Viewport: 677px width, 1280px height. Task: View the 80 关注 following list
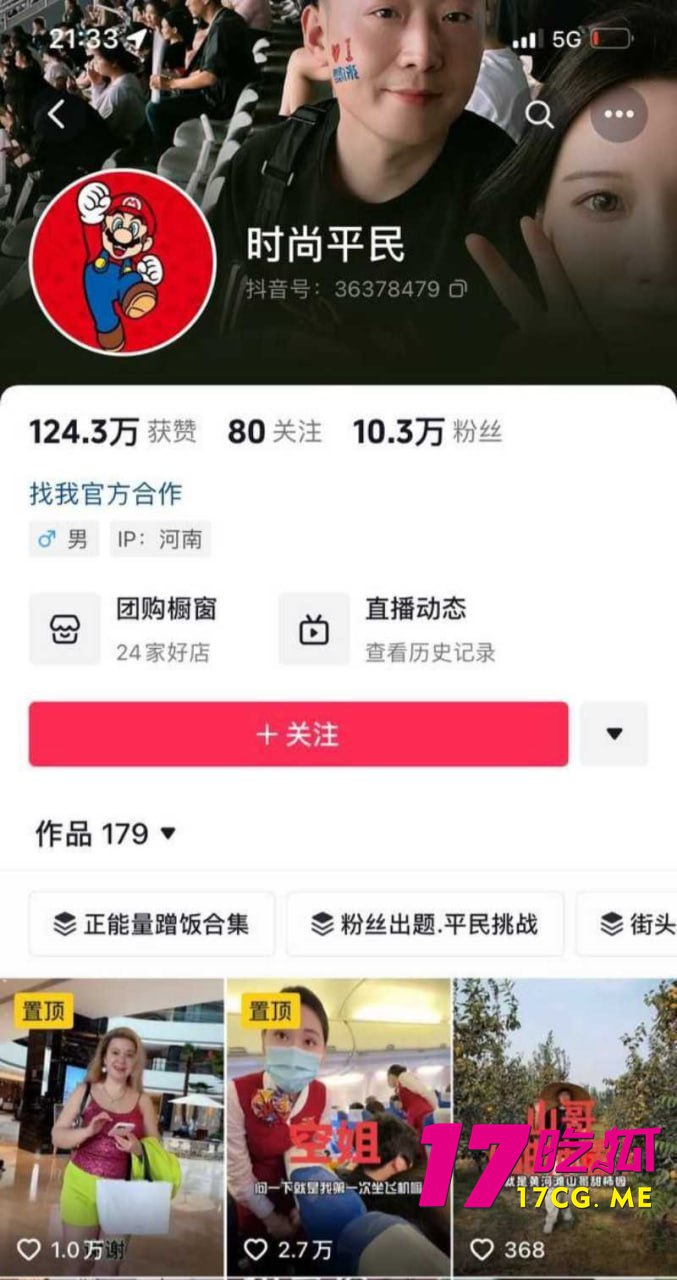tap(275, 432)
